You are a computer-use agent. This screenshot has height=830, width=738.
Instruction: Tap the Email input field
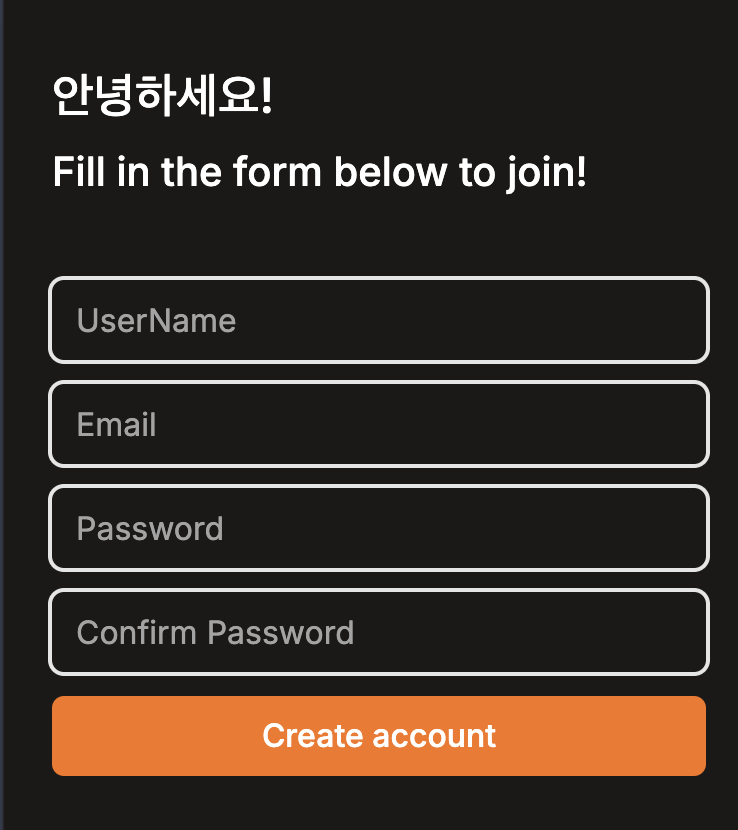click(x=379, y=424)
